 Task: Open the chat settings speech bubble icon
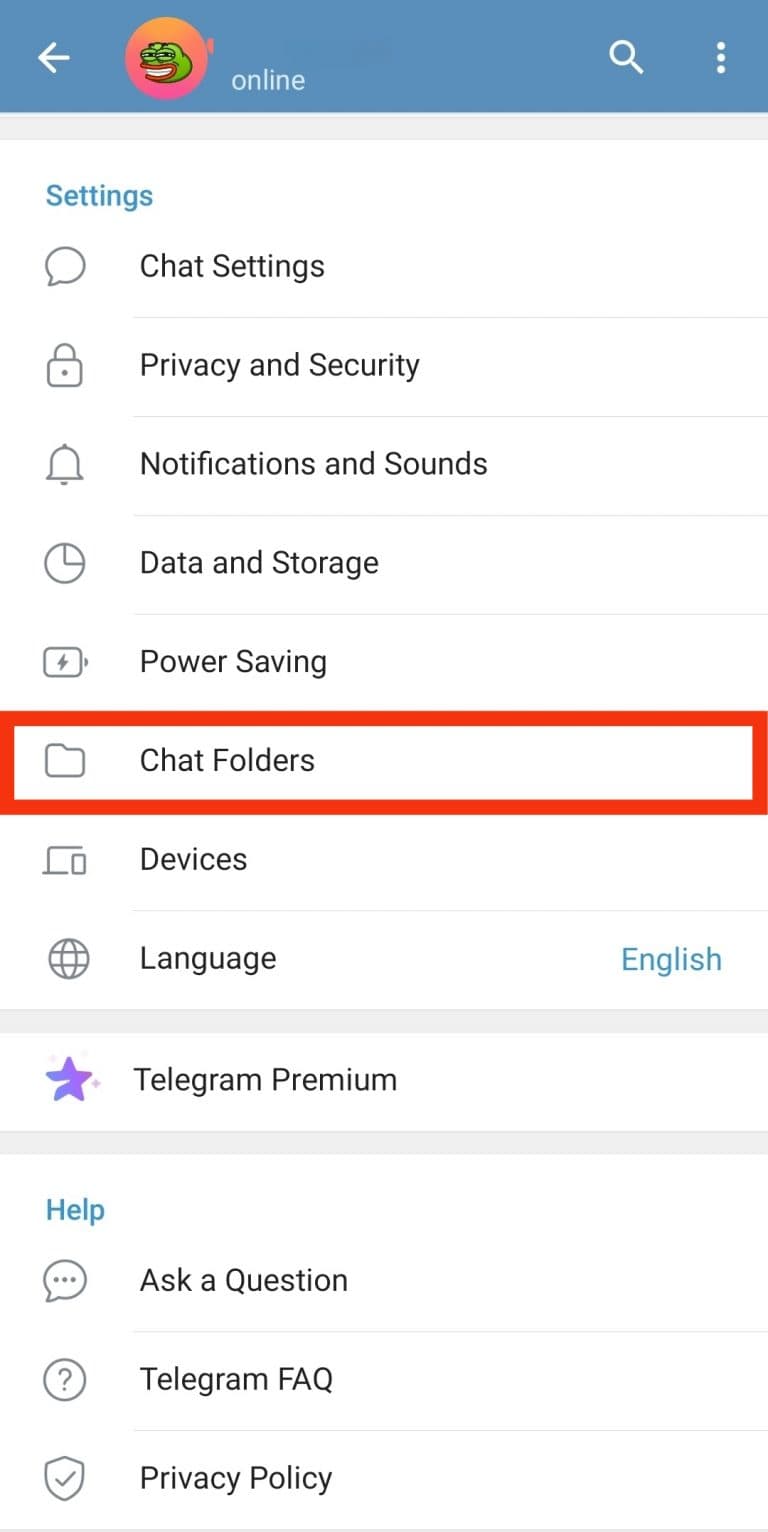(64, 266)
